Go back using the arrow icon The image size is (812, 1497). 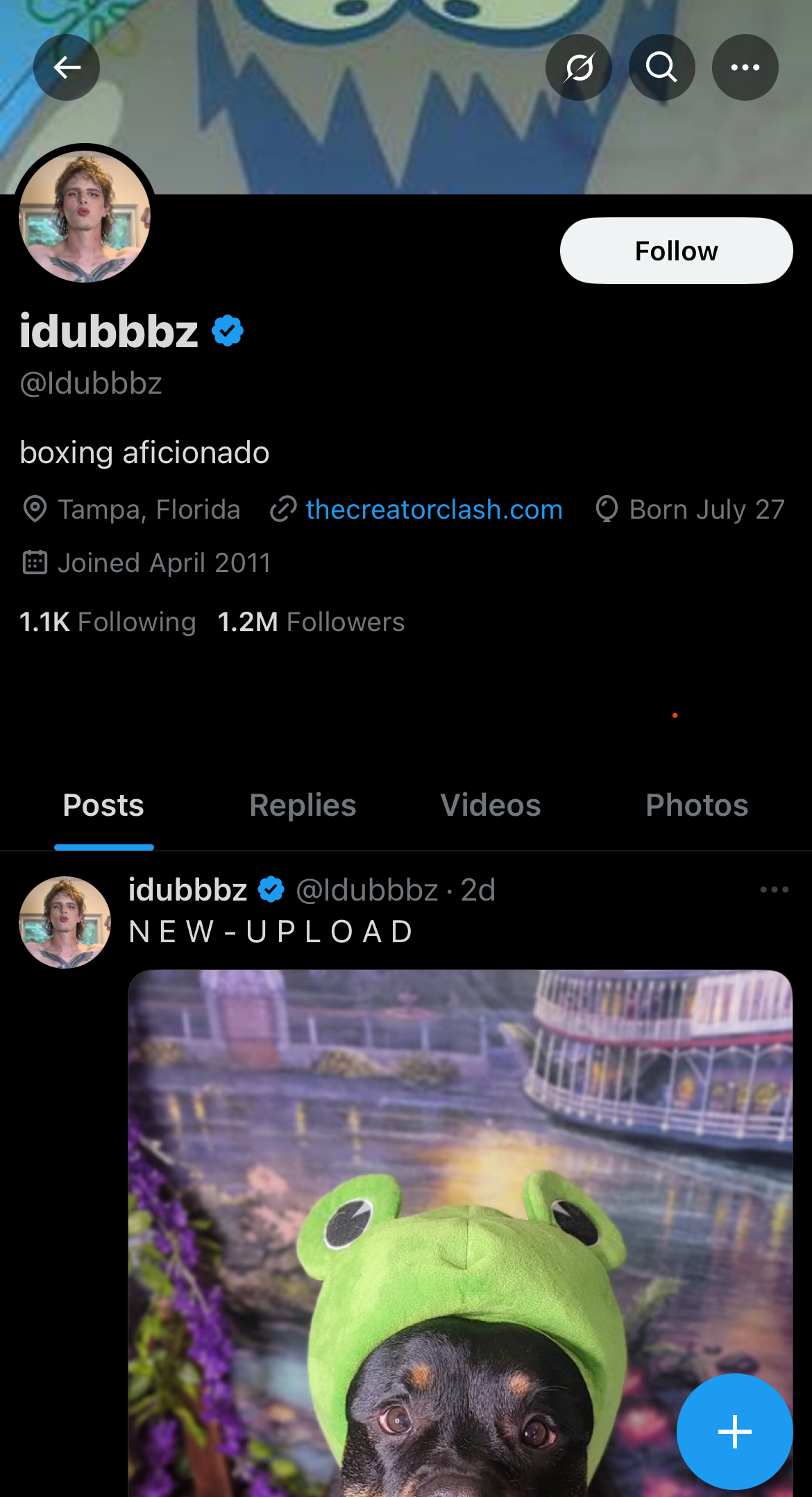pyautogui.click(x=67, y=67)
